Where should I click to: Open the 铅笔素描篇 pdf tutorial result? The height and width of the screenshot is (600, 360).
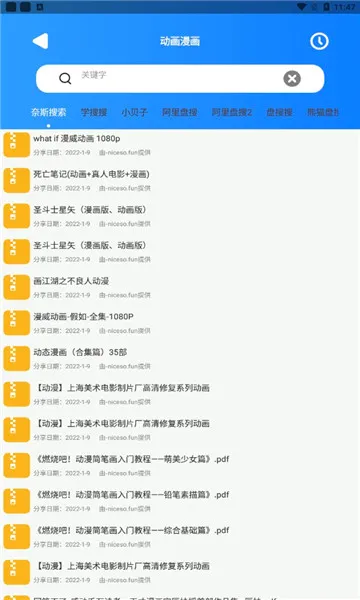click(x=180, y=501)
